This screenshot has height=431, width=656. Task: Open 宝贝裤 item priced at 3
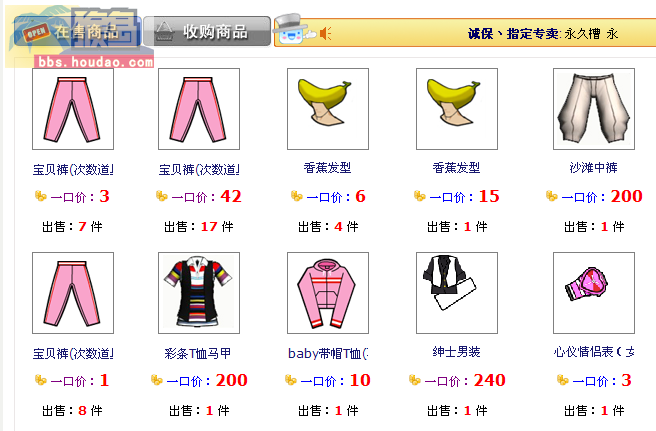pyautogui.click(x=72, y=109)
